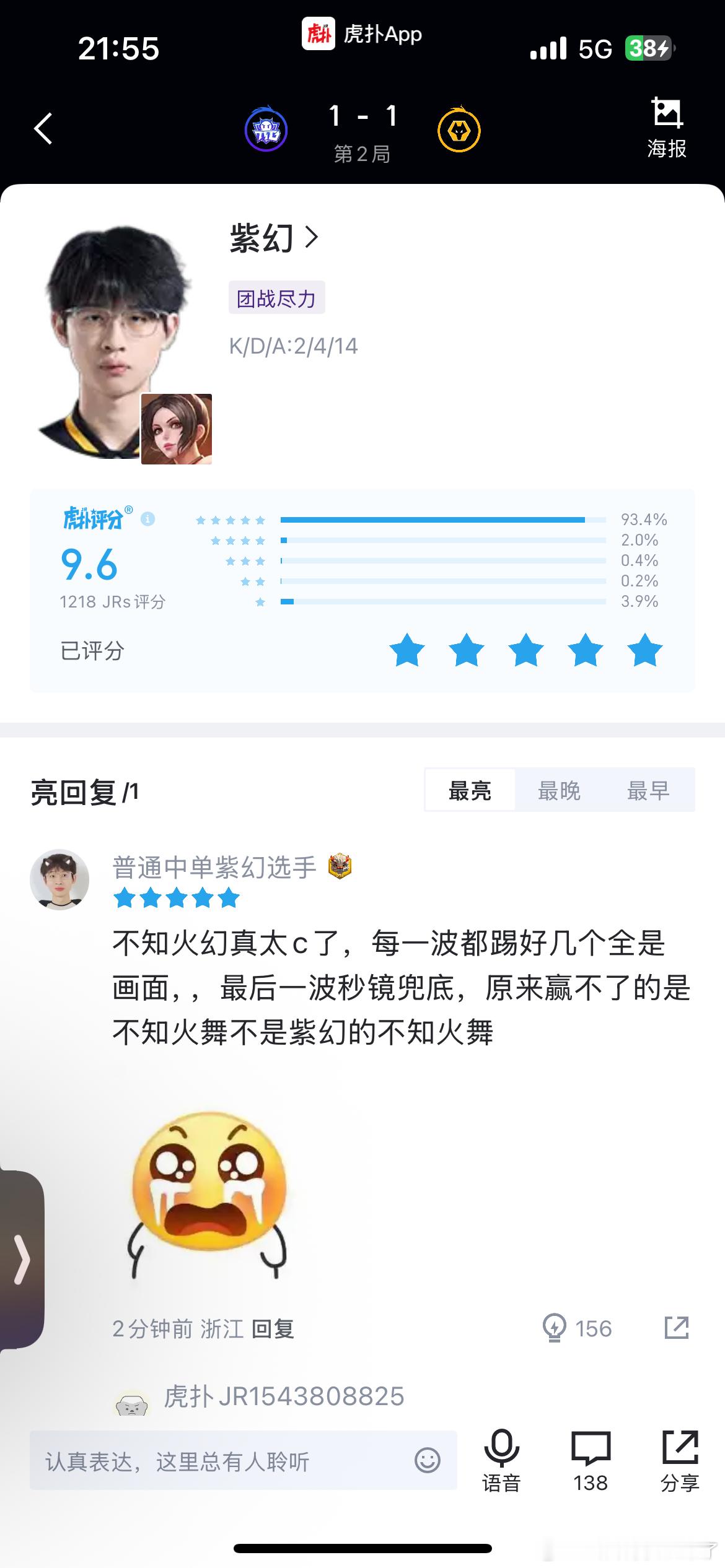Switch to the 最亮 sort tab
Viewport: 725px width, 1568px height.
(470, 791)
